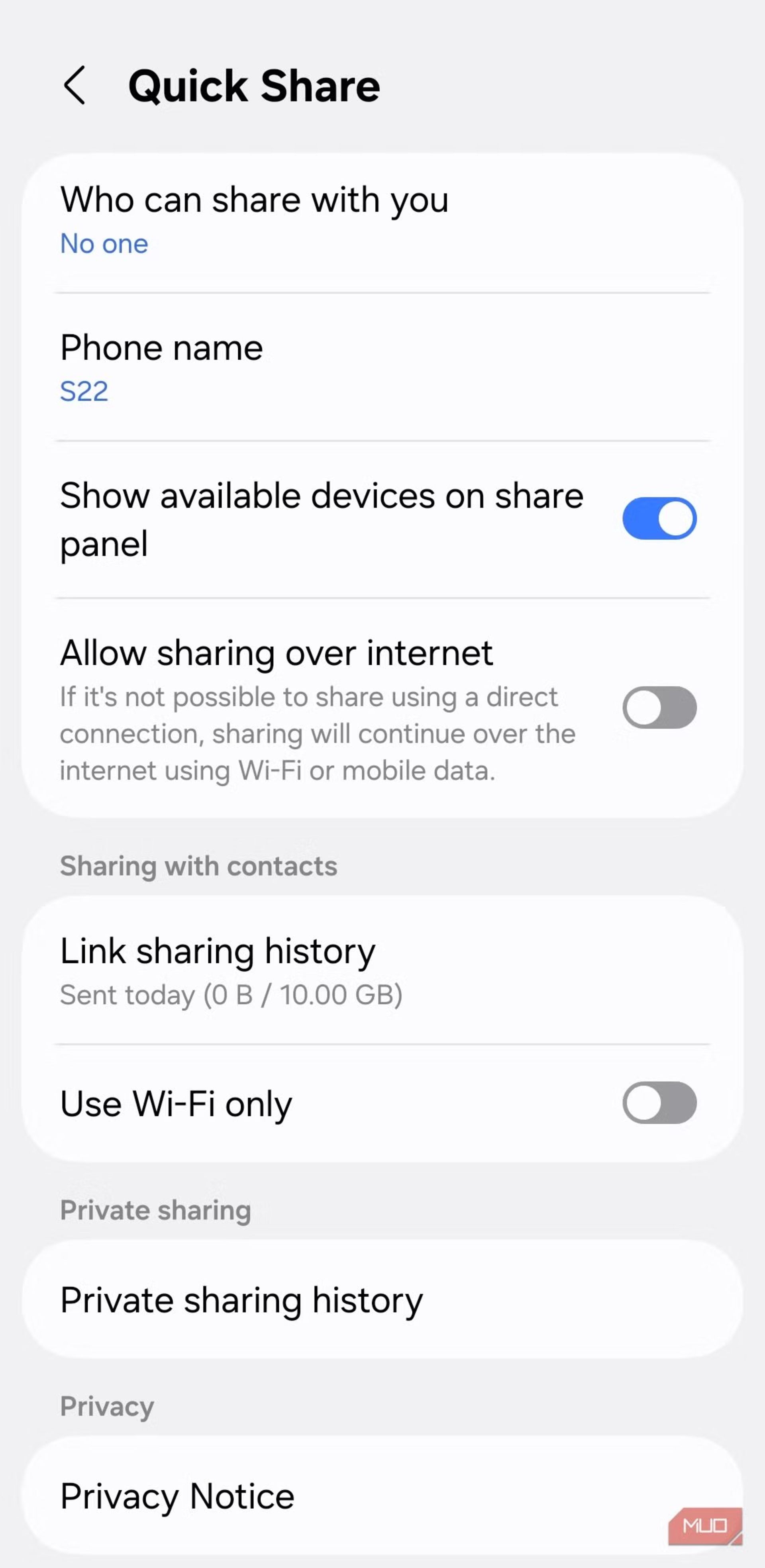This screenshot has height=1568, width=765.
Task: Open Phone name to rename S22
Action: [x=161, y=347]
